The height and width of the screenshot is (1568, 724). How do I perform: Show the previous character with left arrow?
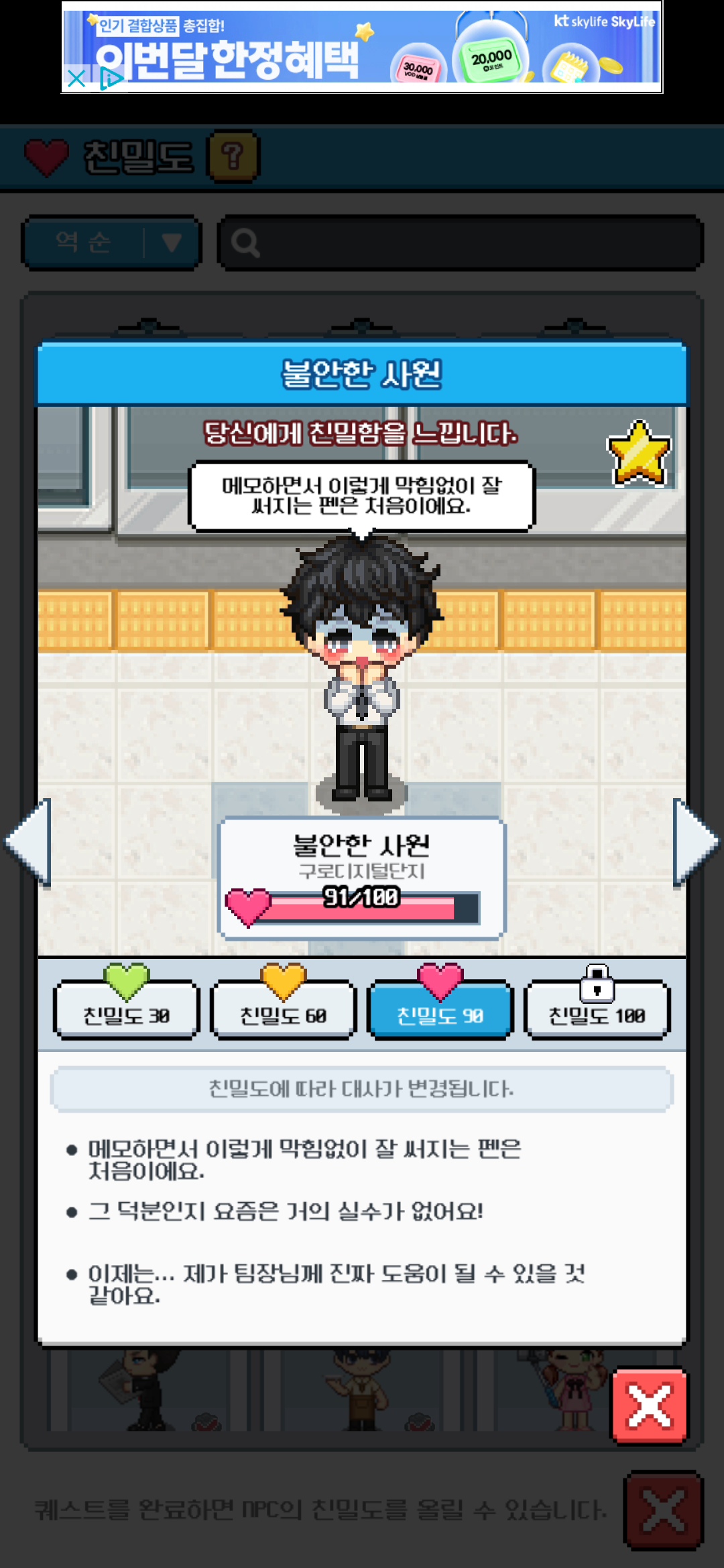pos(29,843)
